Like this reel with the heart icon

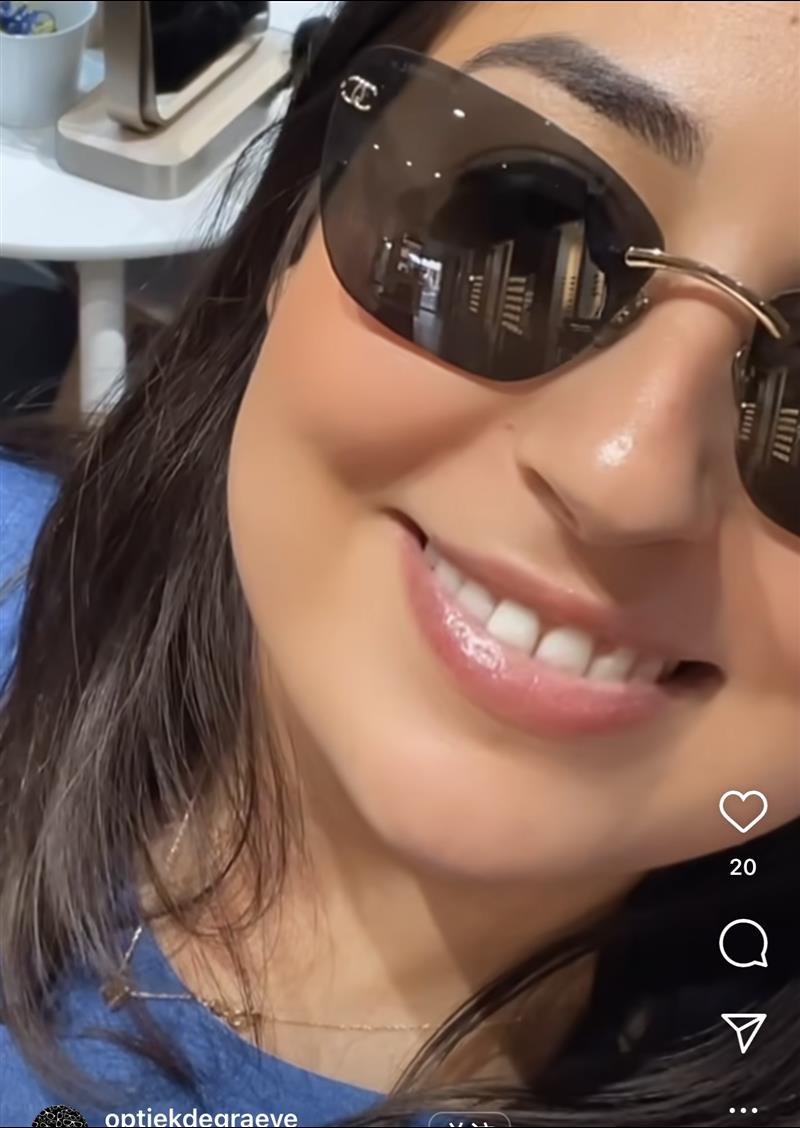point(743,811)
